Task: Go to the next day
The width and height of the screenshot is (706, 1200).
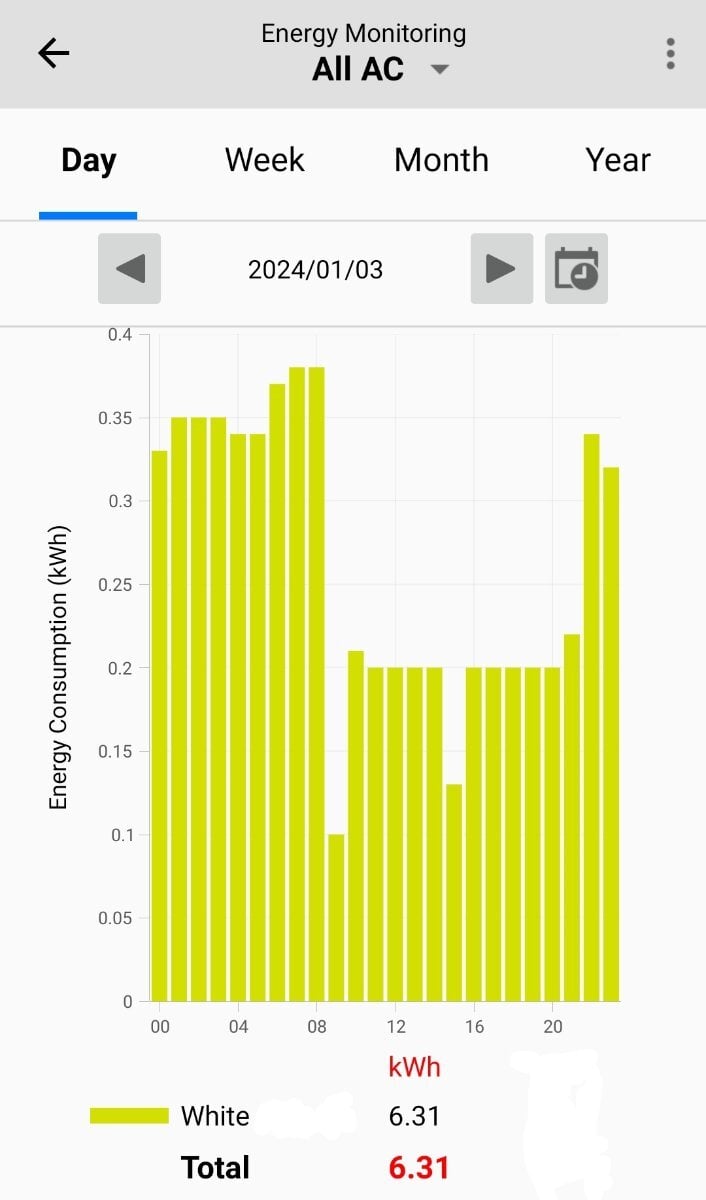Action: tap(501, 269)
